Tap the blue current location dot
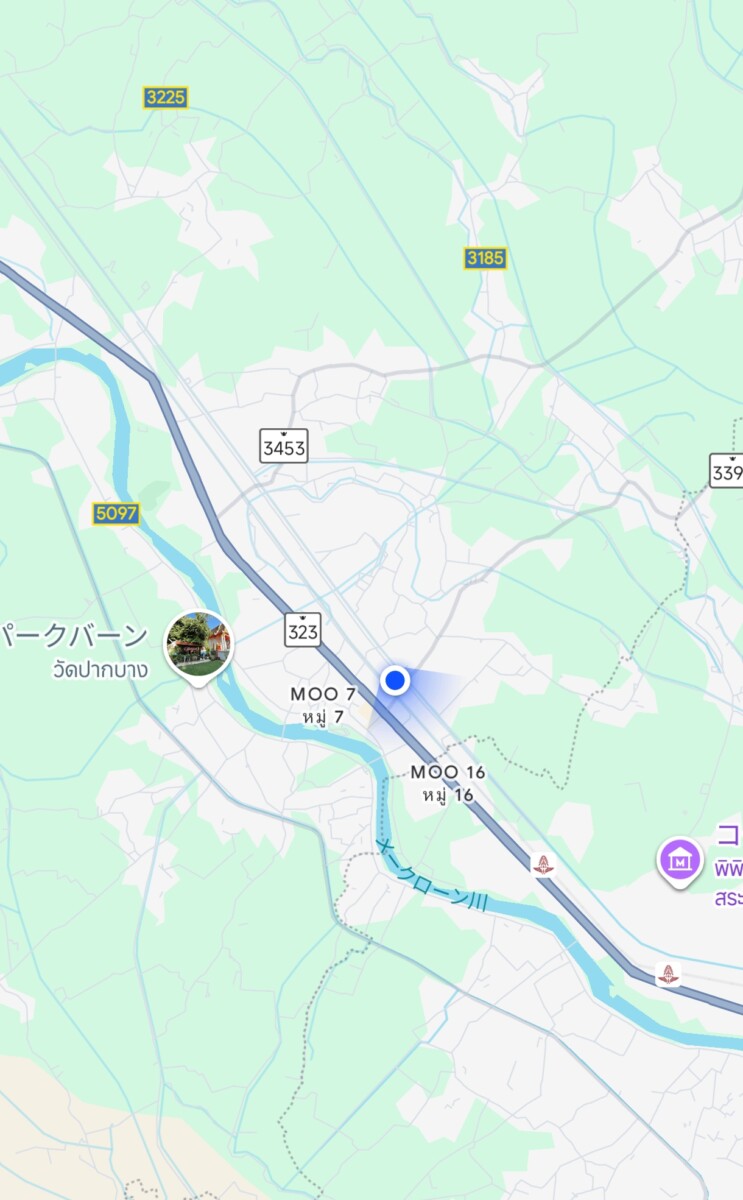 pos(395,681)
